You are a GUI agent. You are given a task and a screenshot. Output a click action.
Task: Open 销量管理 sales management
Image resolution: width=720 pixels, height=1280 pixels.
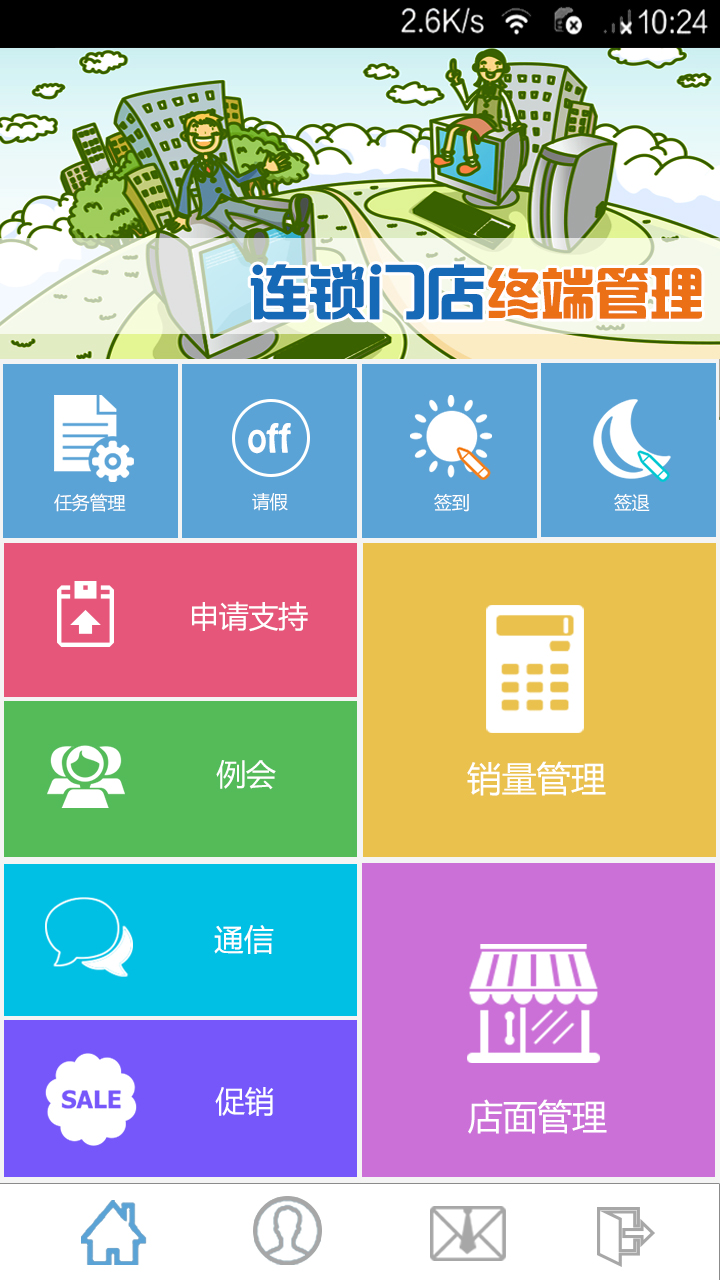point(539,700)
